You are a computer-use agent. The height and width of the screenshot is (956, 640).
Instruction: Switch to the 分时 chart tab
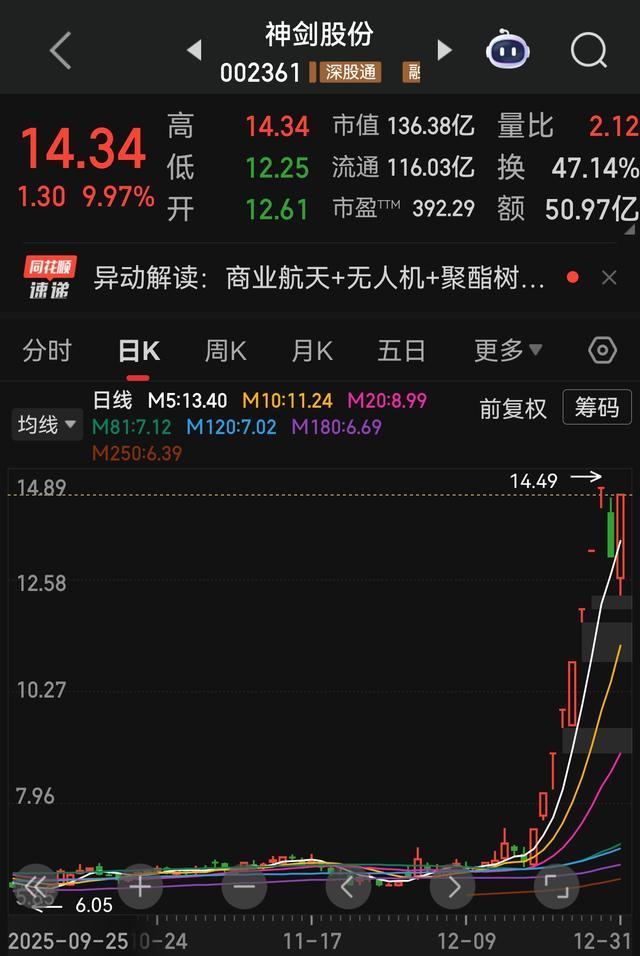pos(47,351)
